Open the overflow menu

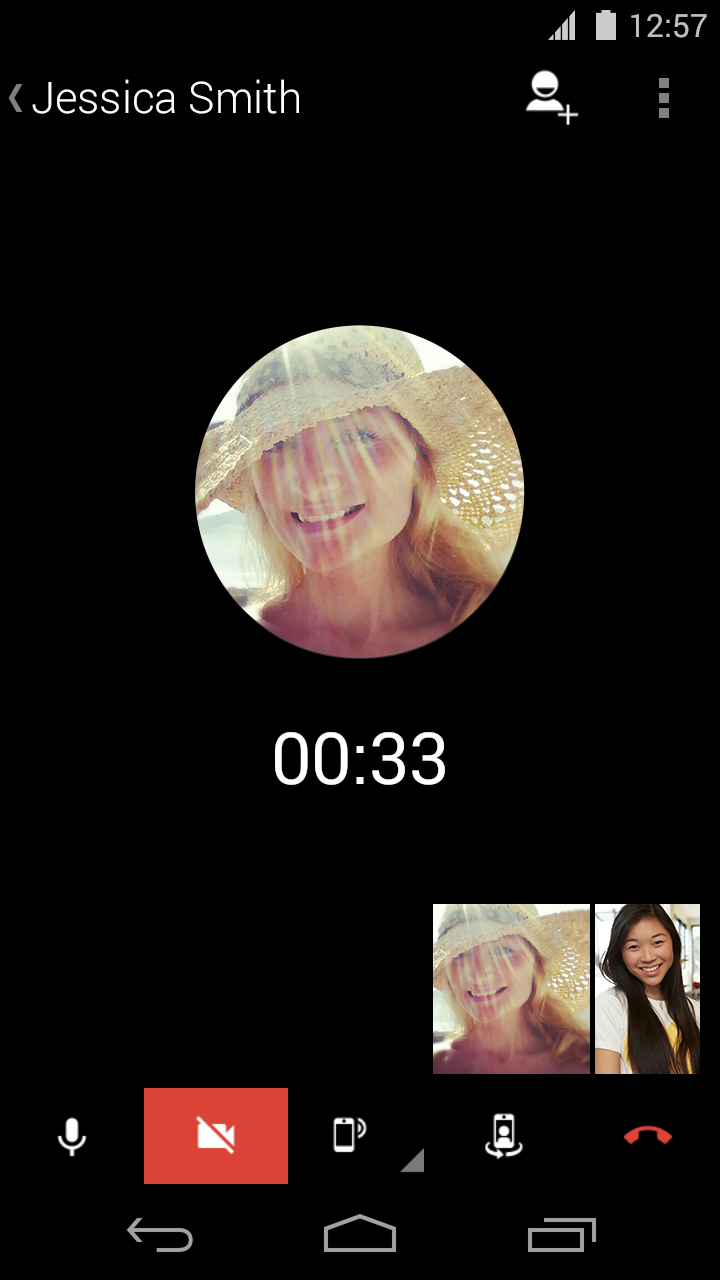[663, 98]
